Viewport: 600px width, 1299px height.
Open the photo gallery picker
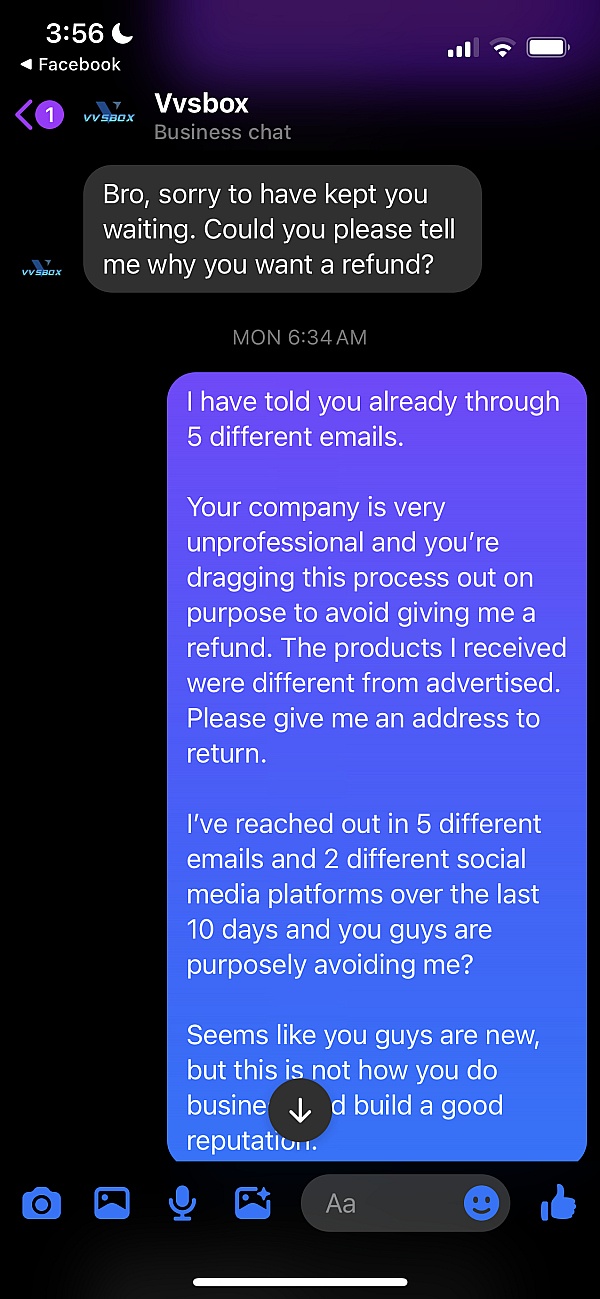[x=112, y=1203]
